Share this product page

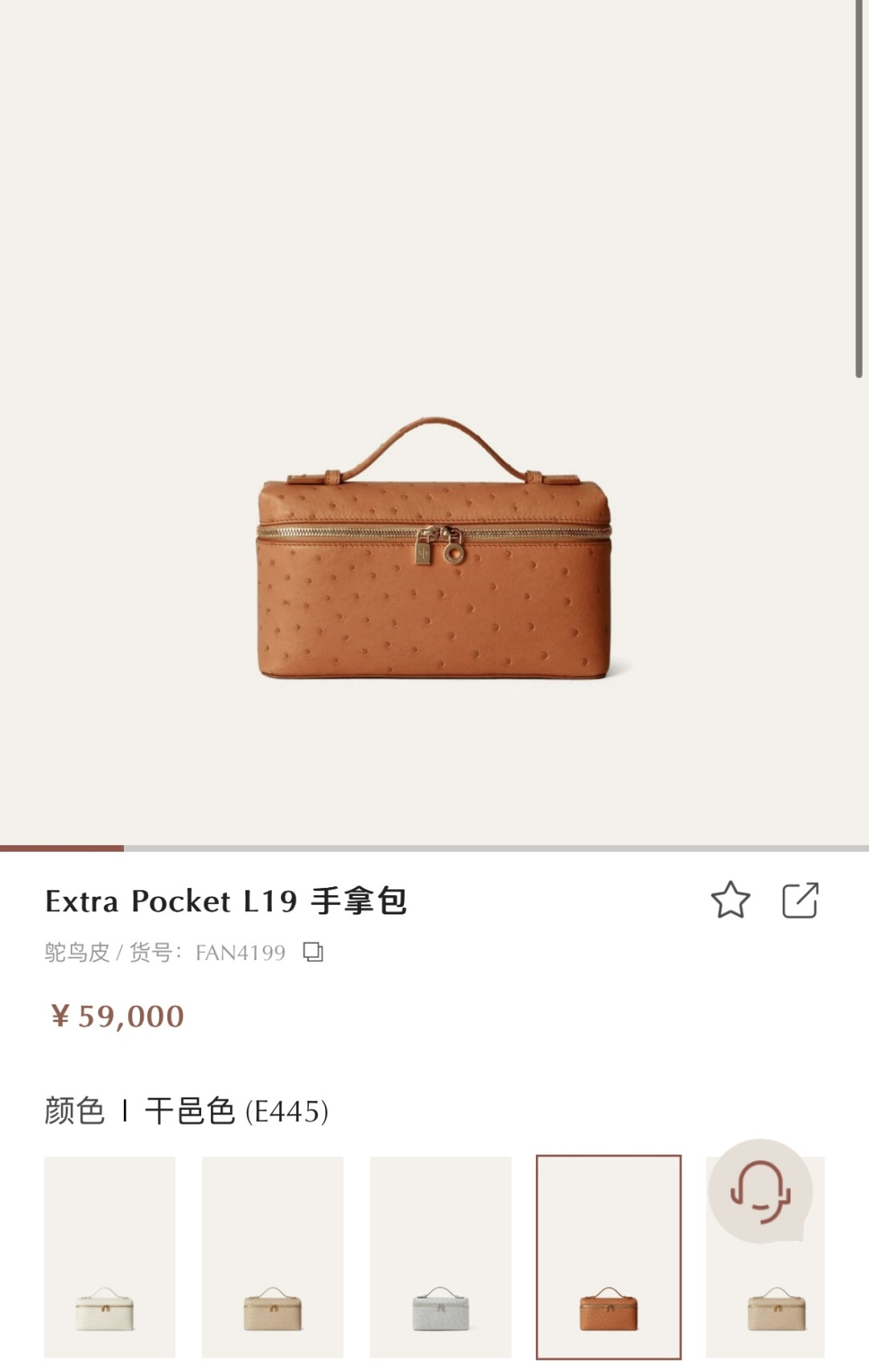tap(800, 900)
